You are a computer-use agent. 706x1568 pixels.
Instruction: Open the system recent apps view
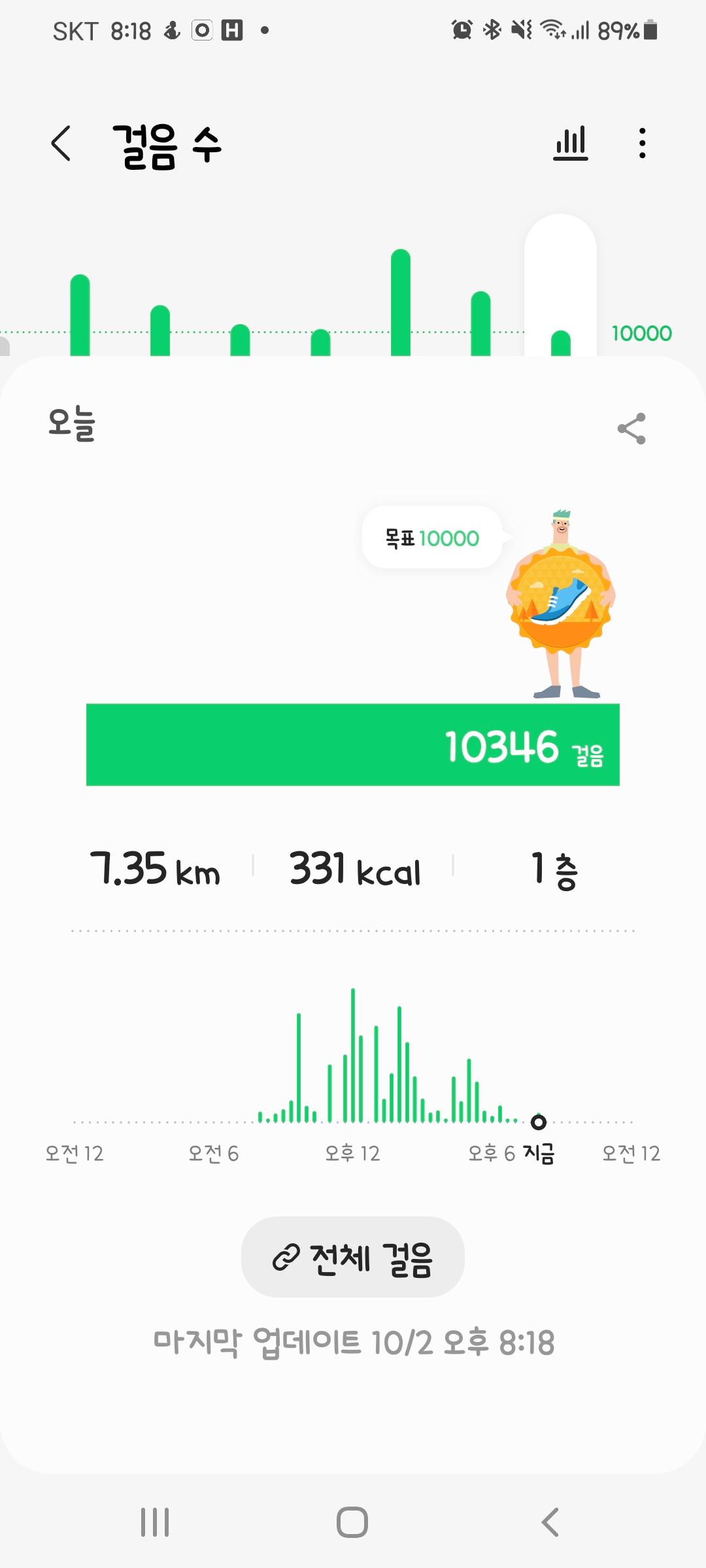(155, 1522)
